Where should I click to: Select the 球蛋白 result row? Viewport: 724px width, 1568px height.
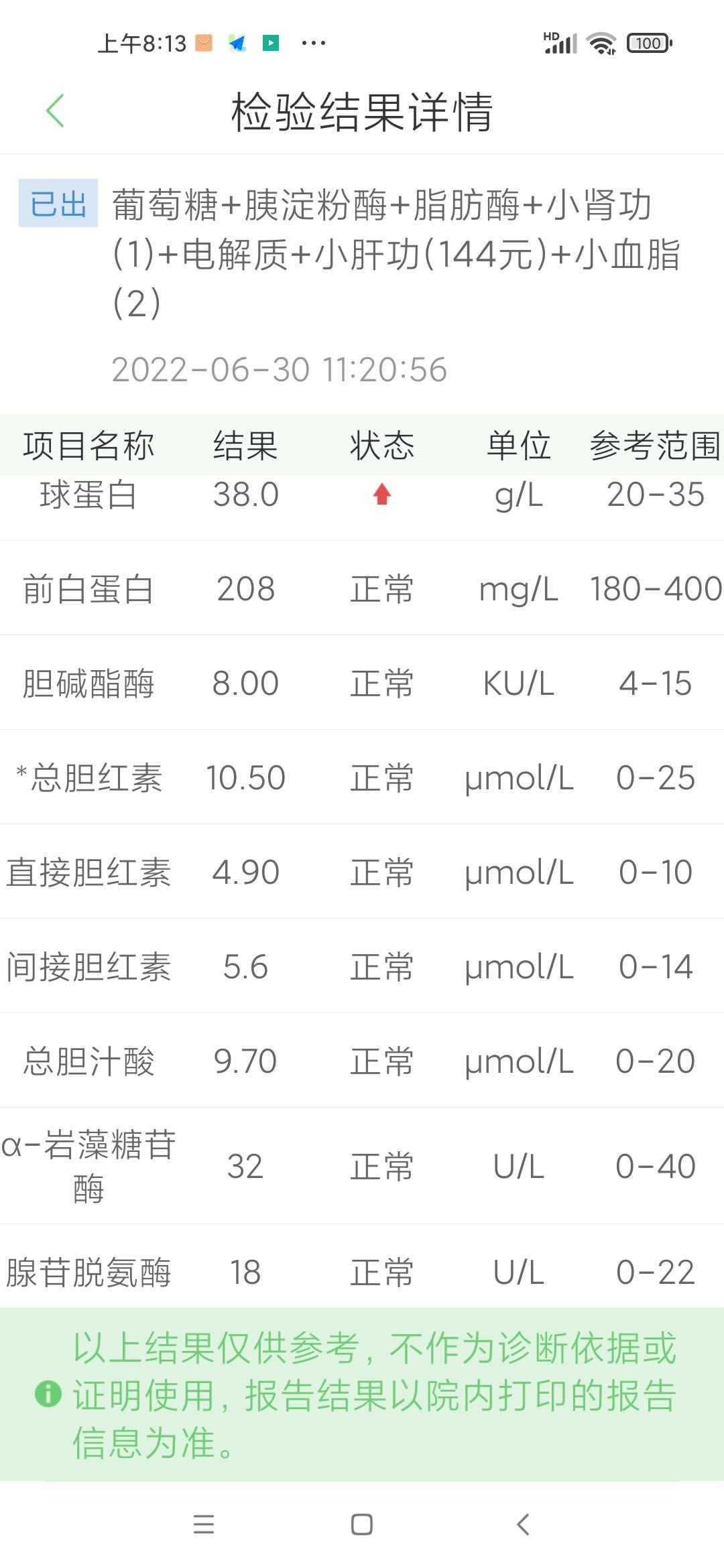coord(362,496)
